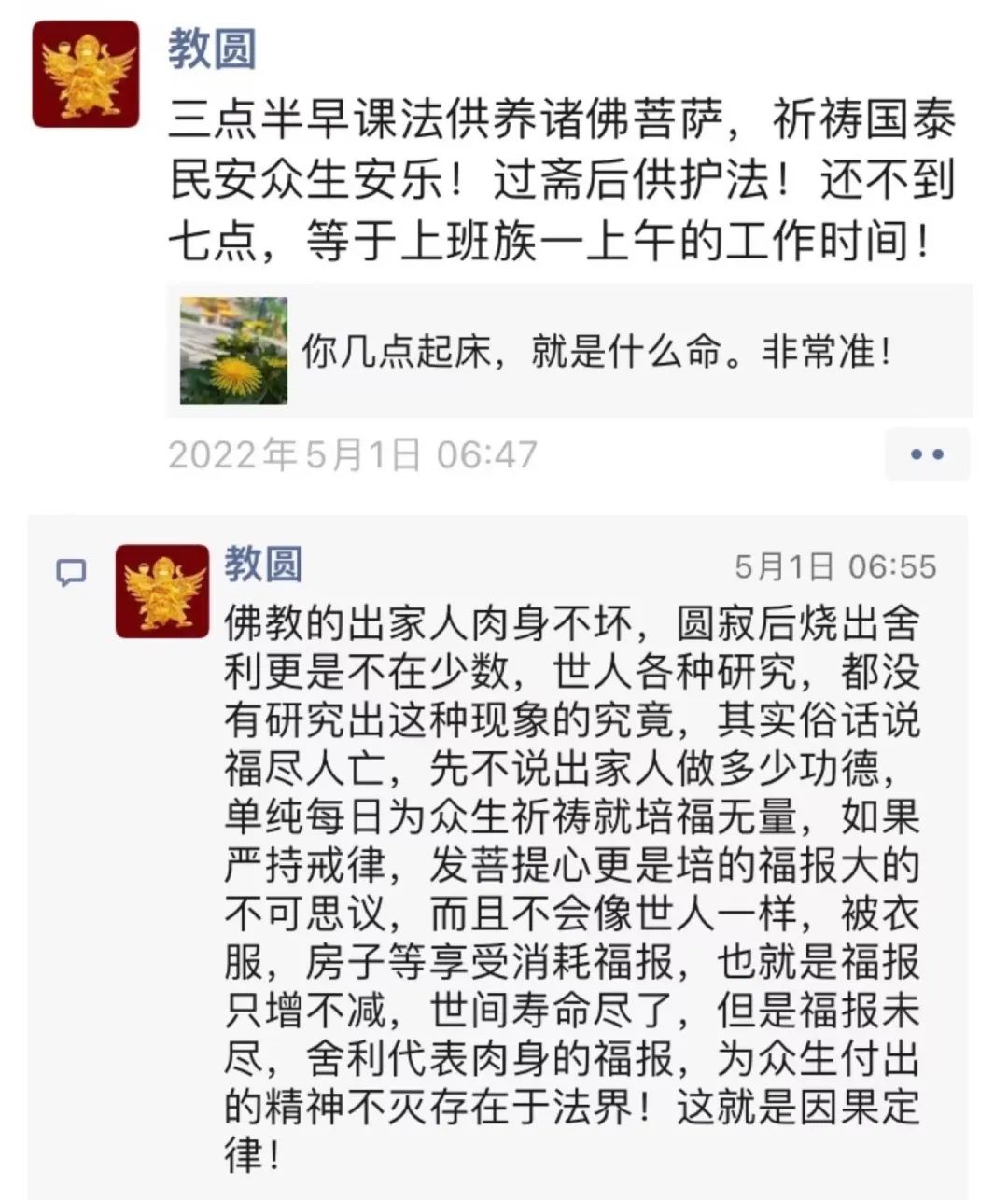Screen dimensions: 1008x1200
Task: Tap 教圆's avatar in the comment section
Action: tap(161, 592)
